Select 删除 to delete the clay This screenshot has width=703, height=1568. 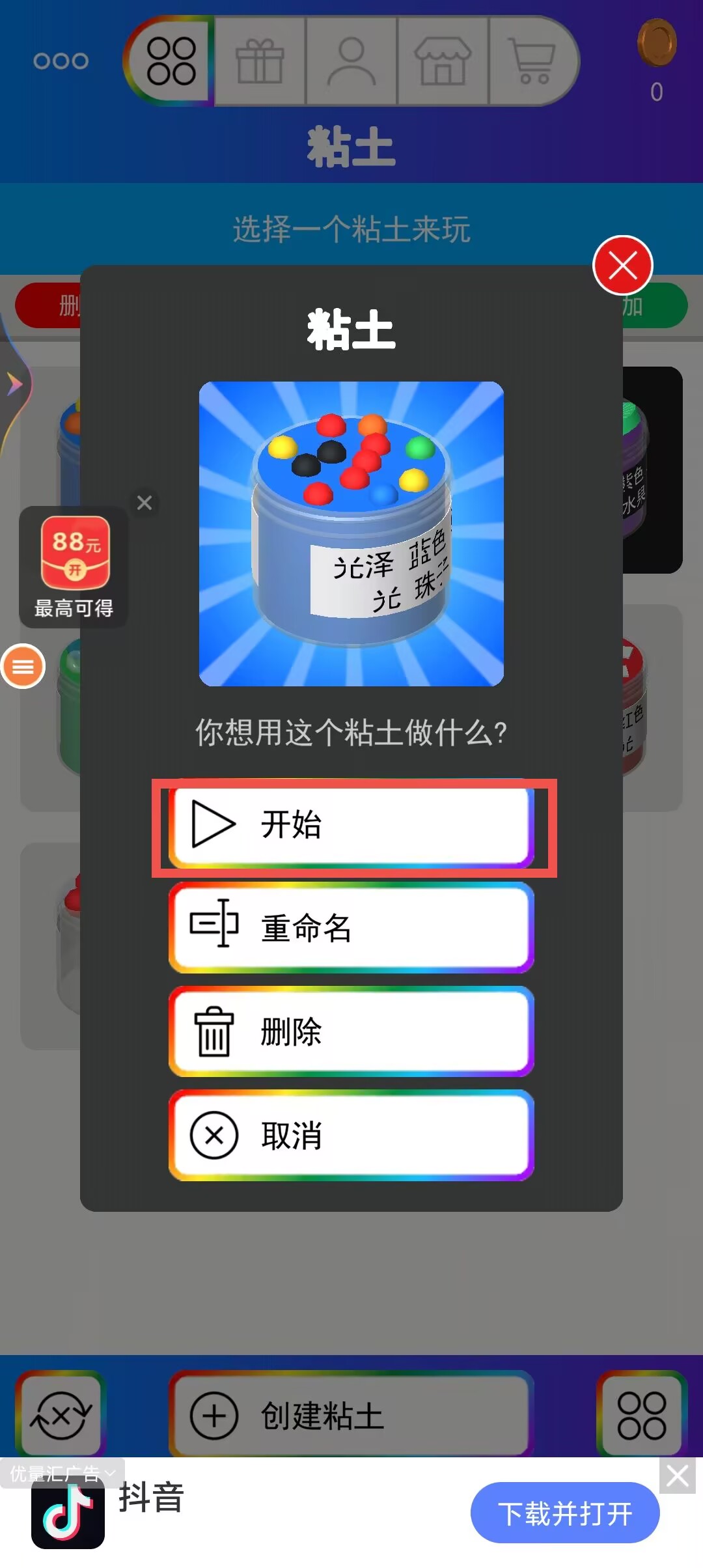pos(351,1031)
